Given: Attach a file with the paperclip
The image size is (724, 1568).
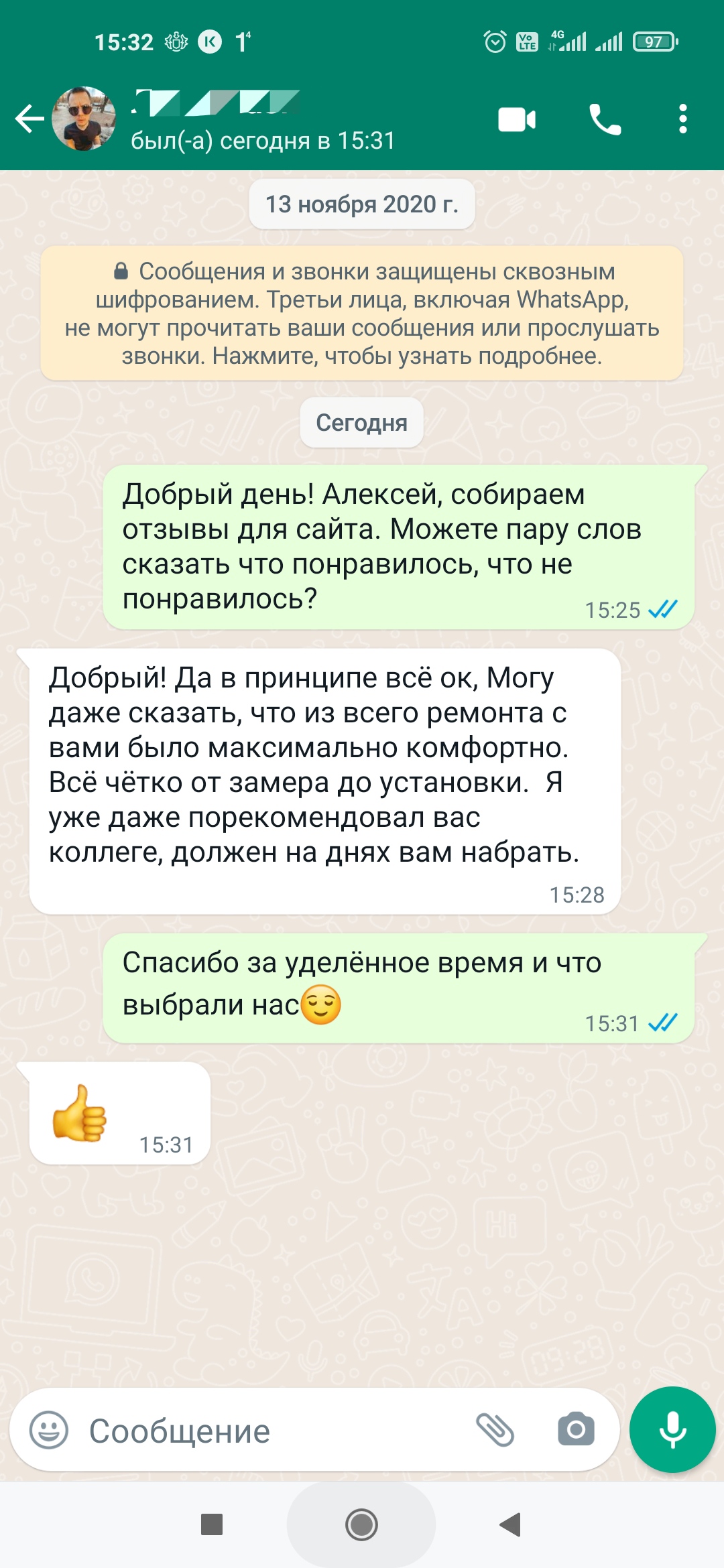Looking at the screenshot, I should point(495,1430).
